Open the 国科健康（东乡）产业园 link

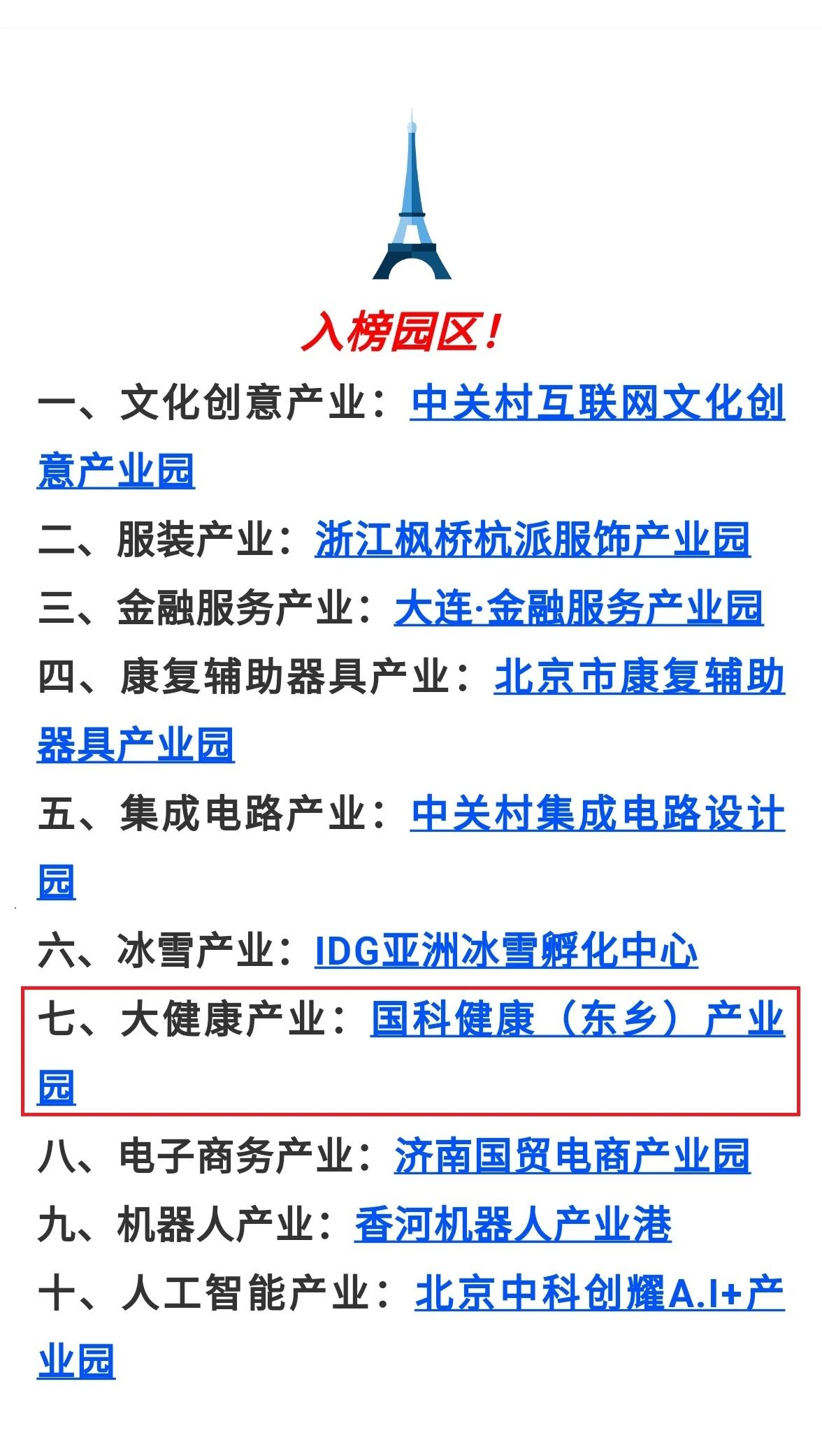[x=577, y=1019]
